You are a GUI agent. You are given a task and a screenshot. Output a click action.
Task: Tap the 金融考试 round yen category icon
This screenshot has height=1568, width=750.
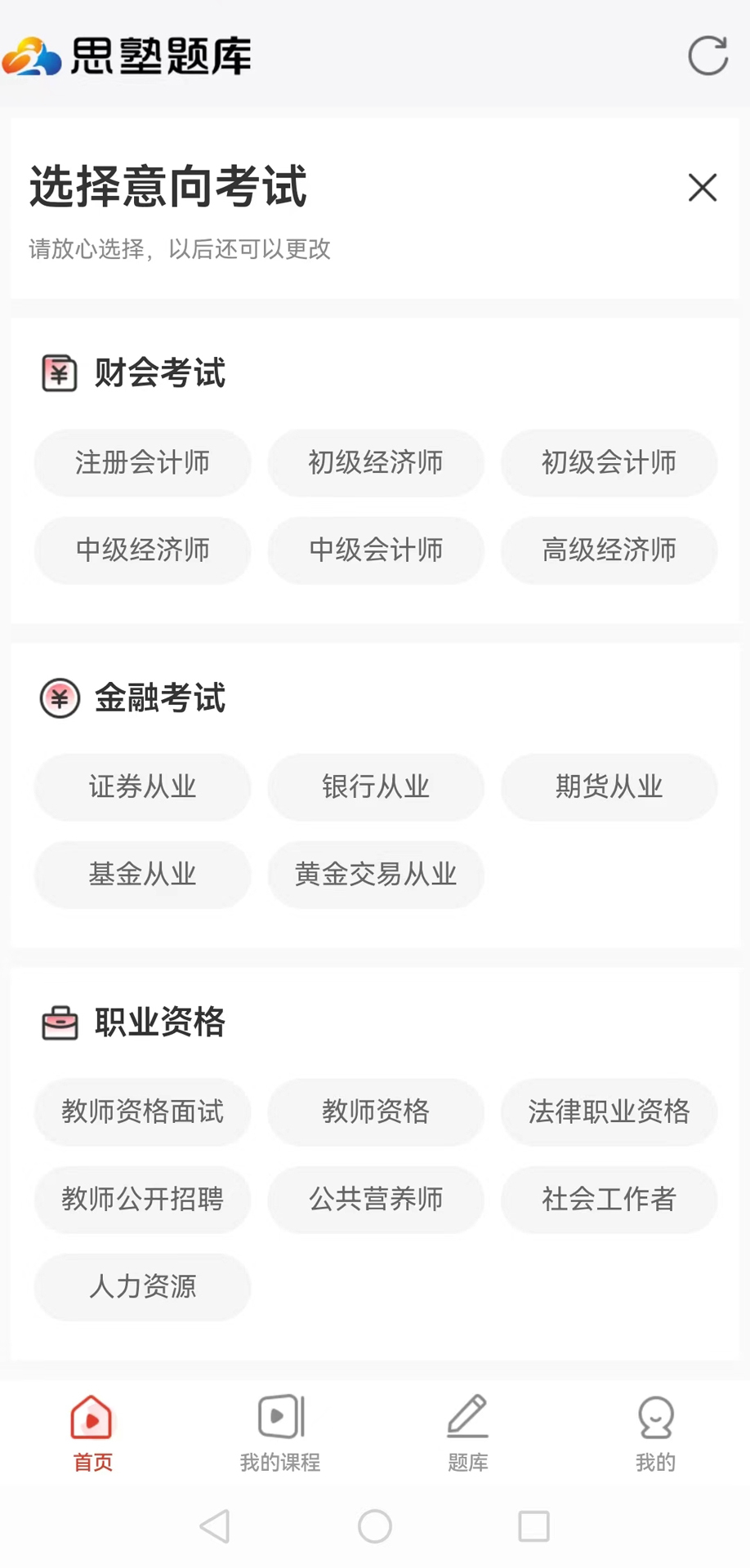point(59,698)
